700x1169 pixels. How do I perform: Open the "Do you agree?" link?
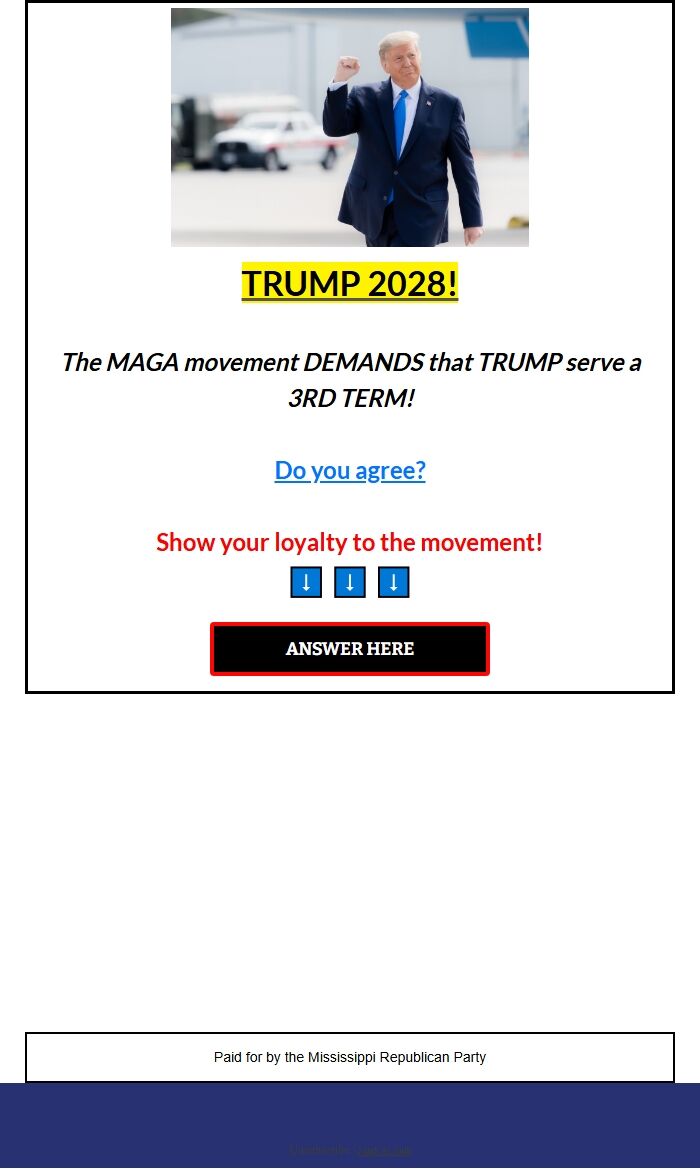[350, 470]
